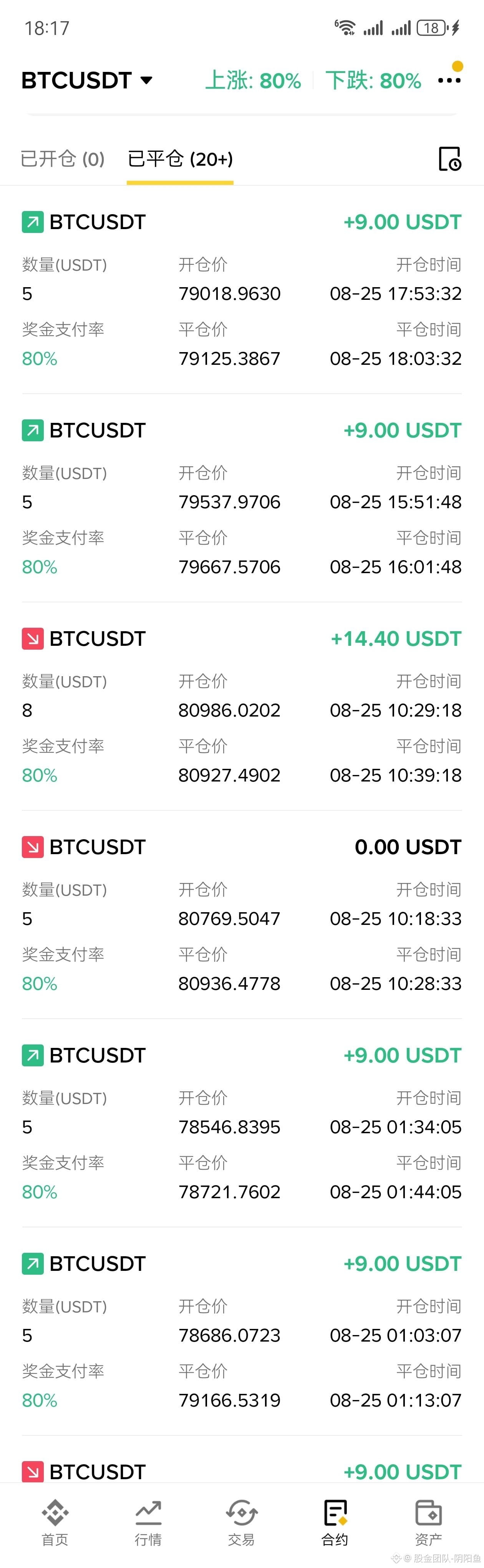Image resolution: width=484 pixels, height=1568 pixels.
Task: Open the order history clock icon
Action: [x=450, y=159]
